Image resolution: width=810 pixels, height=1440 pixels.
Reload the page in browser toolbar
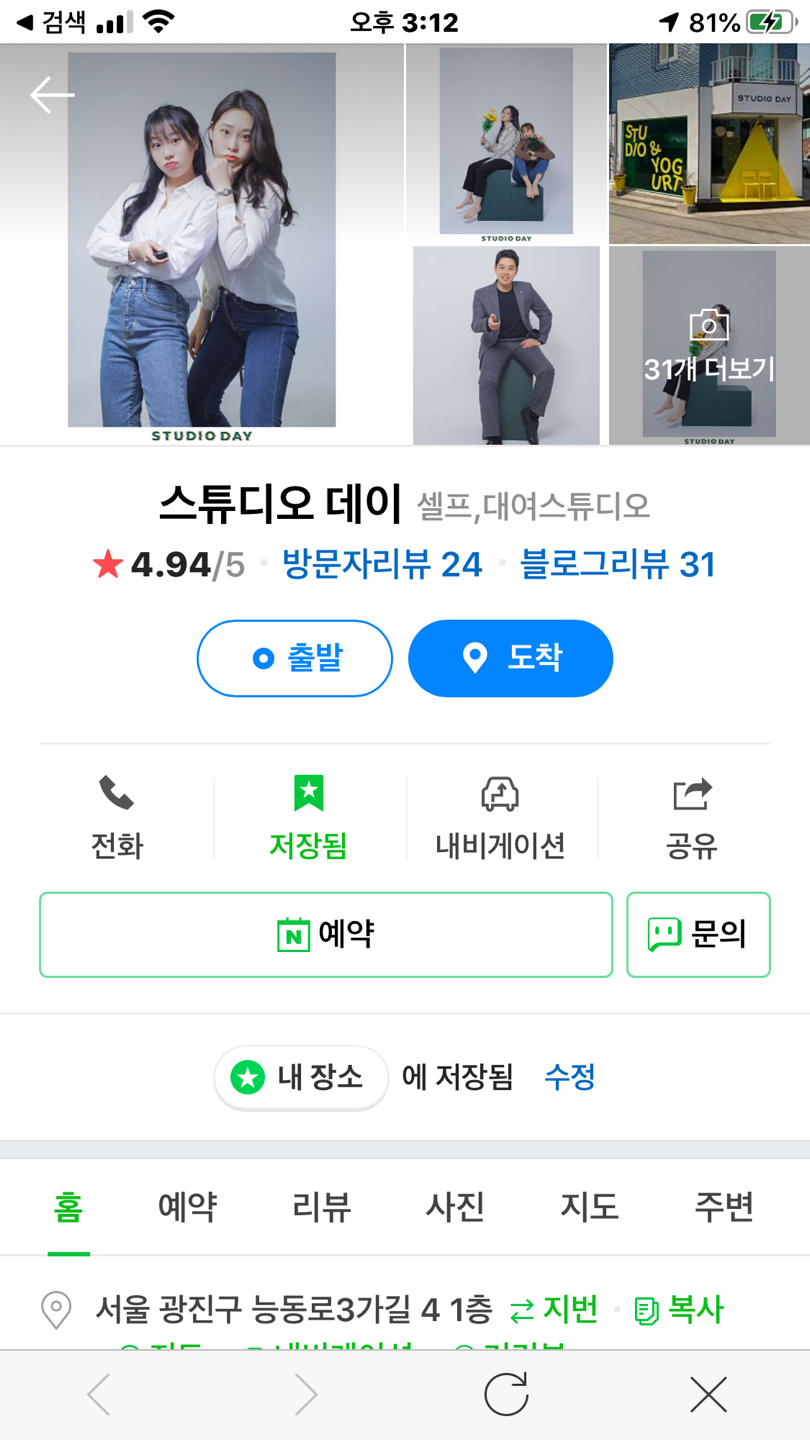pos(506,1394)
